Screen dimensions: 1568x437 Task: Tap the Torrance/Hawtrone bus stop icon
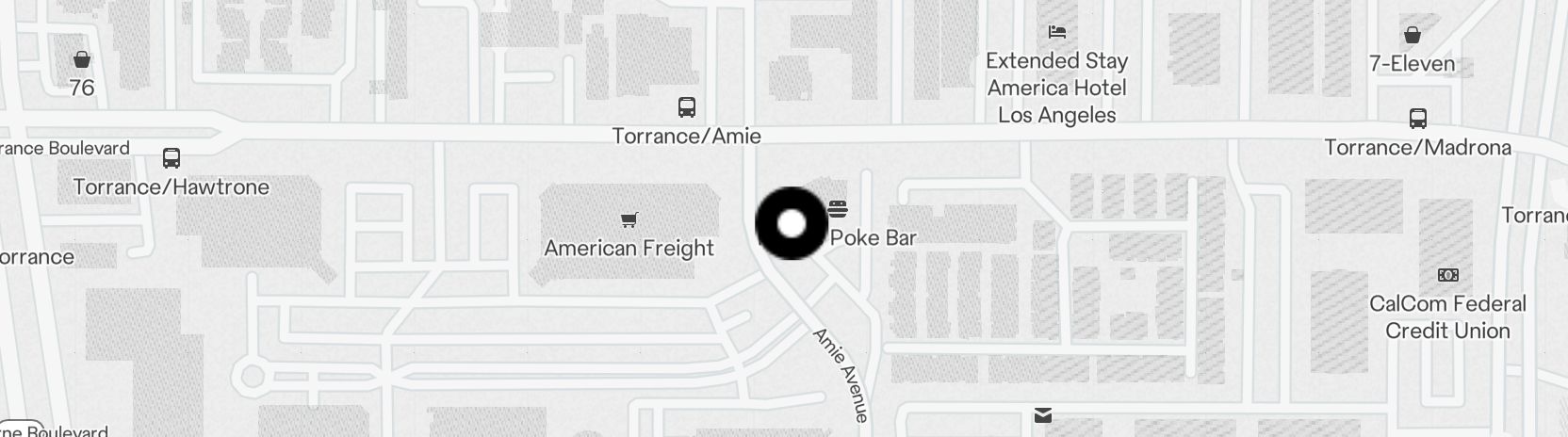coord(171,158)
